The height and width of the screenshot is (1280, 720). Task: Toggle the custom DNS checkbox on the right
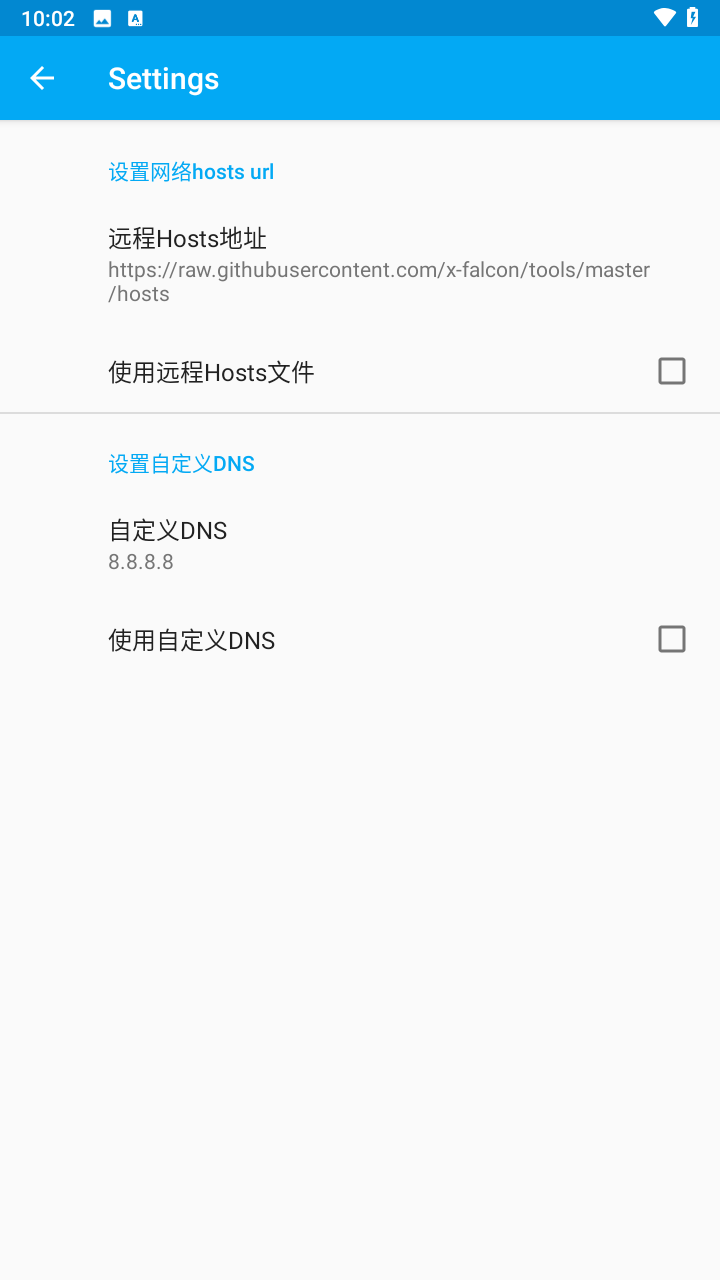(x=671, y=639)
